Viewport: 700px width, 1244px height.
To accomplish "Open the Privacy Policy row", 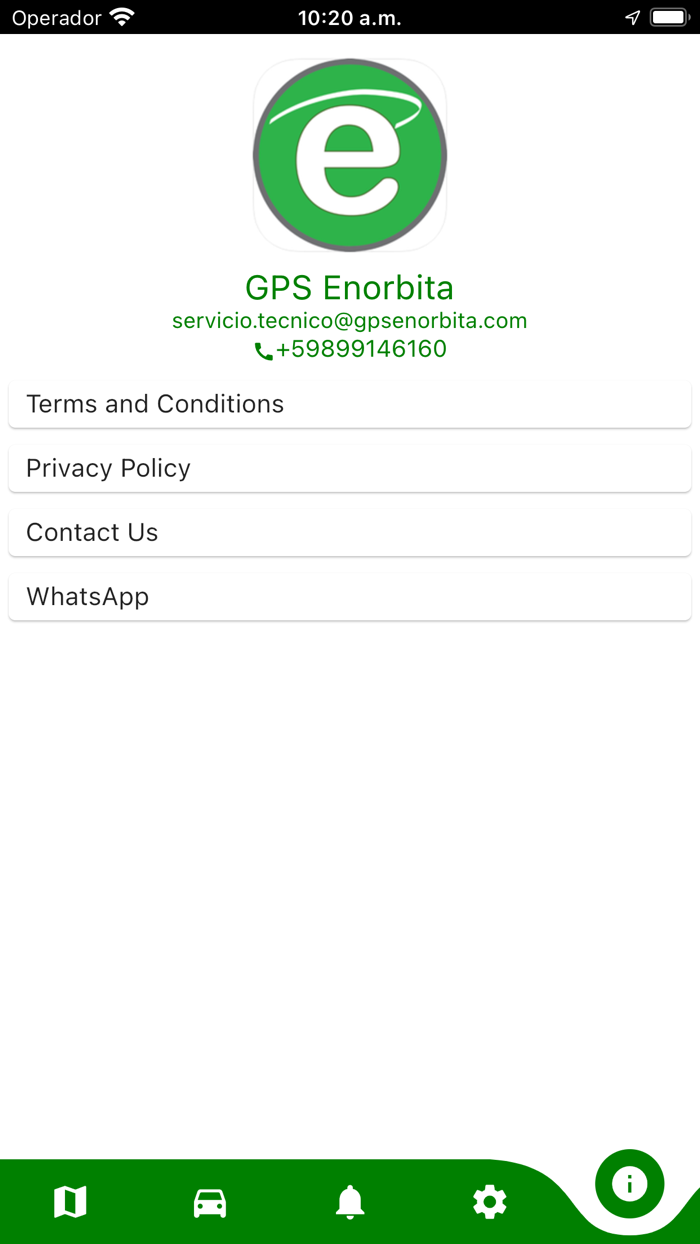I will click(350, 468).
